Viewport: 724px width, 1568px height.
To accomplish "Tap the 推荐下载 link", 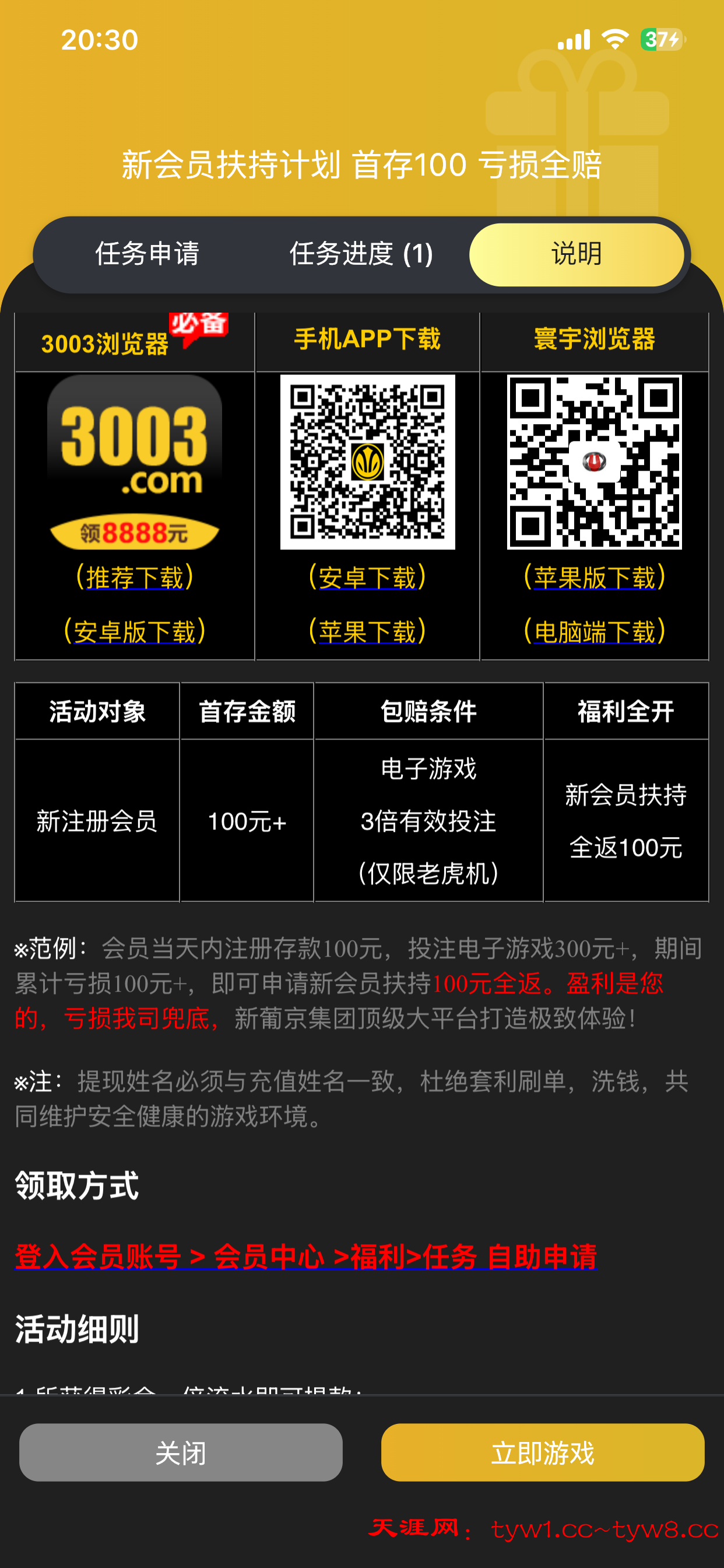I will click(135, 577).
